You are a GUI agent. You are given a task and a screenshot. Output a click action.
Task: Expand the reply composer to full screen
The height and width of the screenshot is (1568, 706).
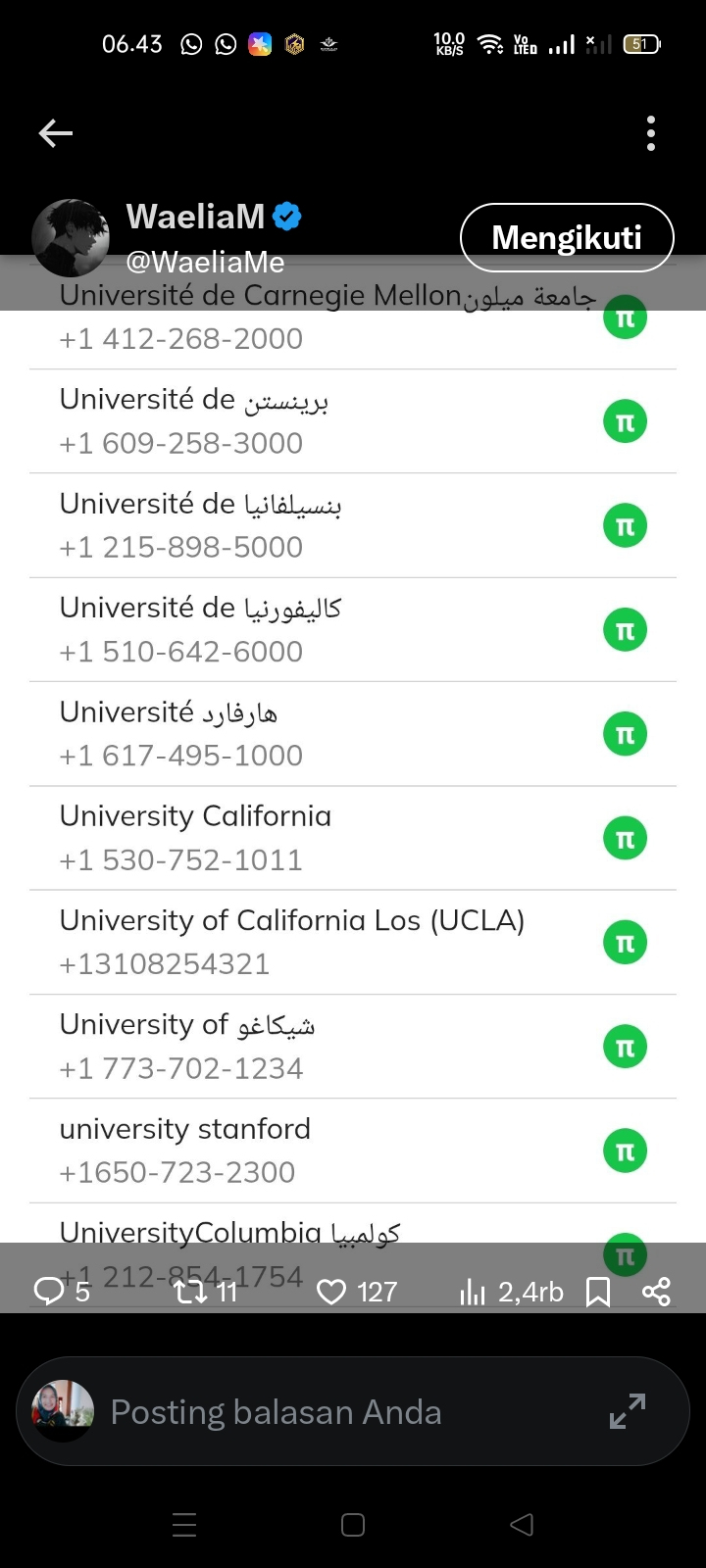[x=628, y=1411]
